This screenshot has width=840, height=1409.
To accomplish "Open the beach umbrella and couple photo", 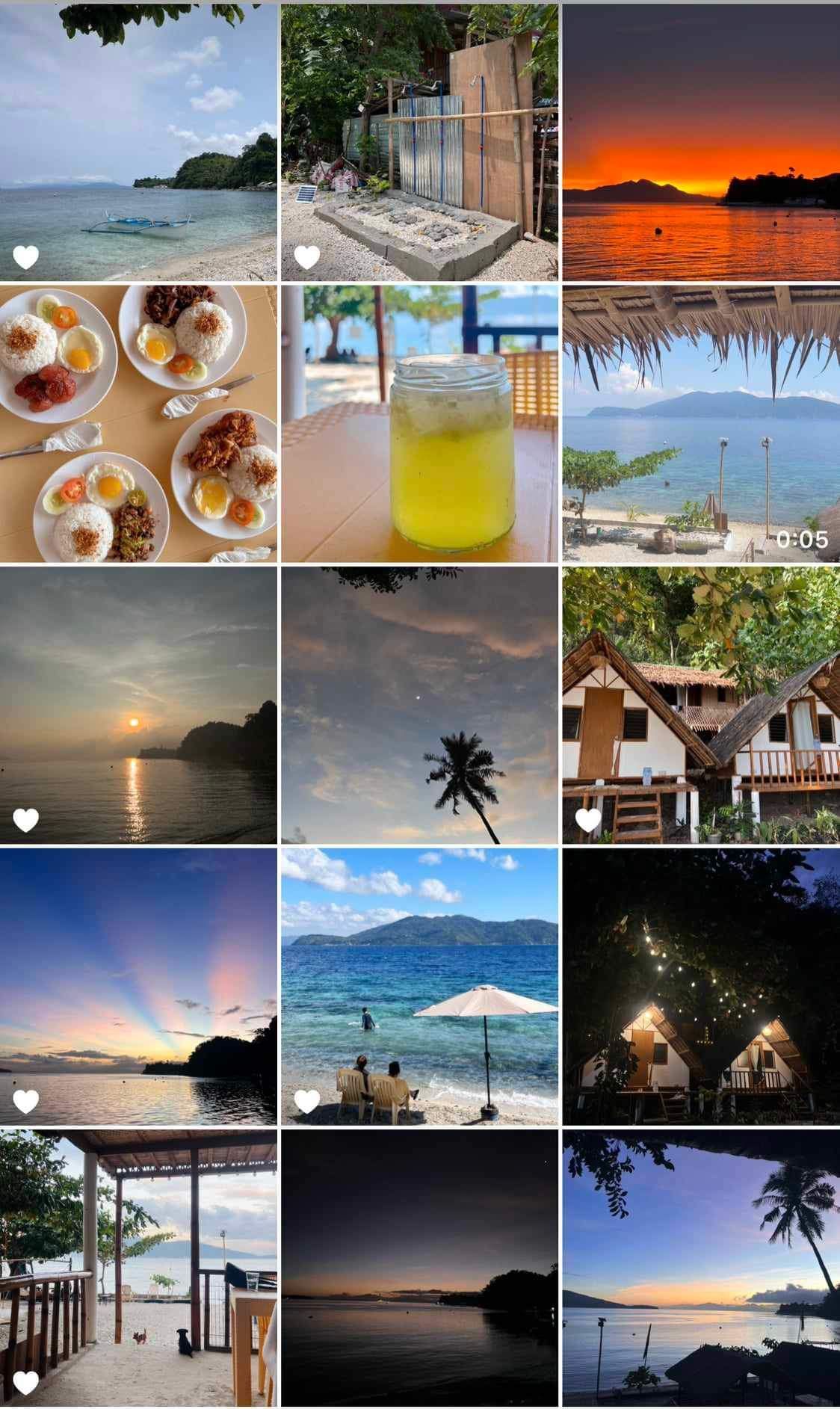I will coord(419,986).
